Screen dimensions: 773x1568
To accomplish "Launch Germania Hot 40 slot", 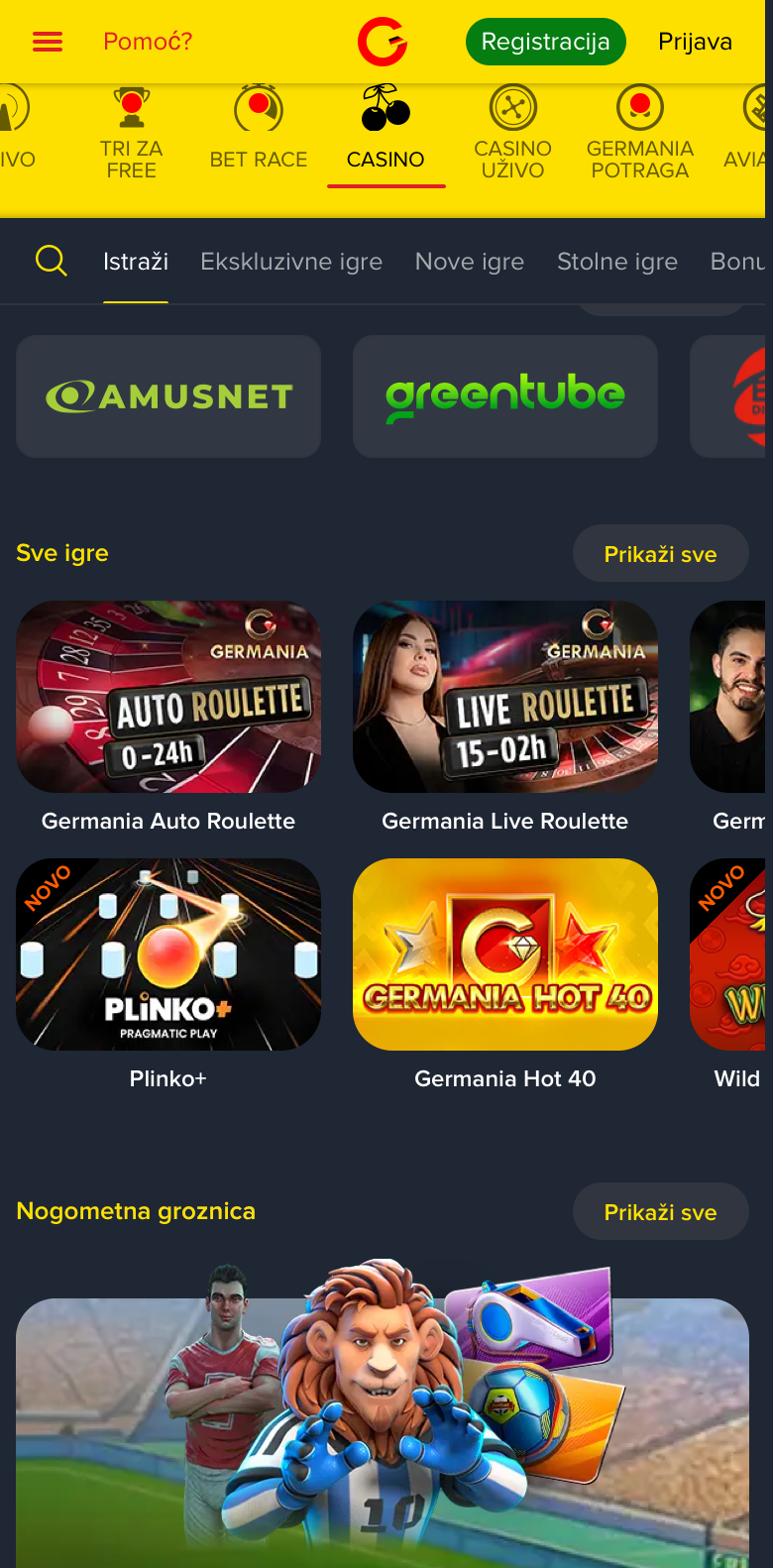I will [505, 954].
